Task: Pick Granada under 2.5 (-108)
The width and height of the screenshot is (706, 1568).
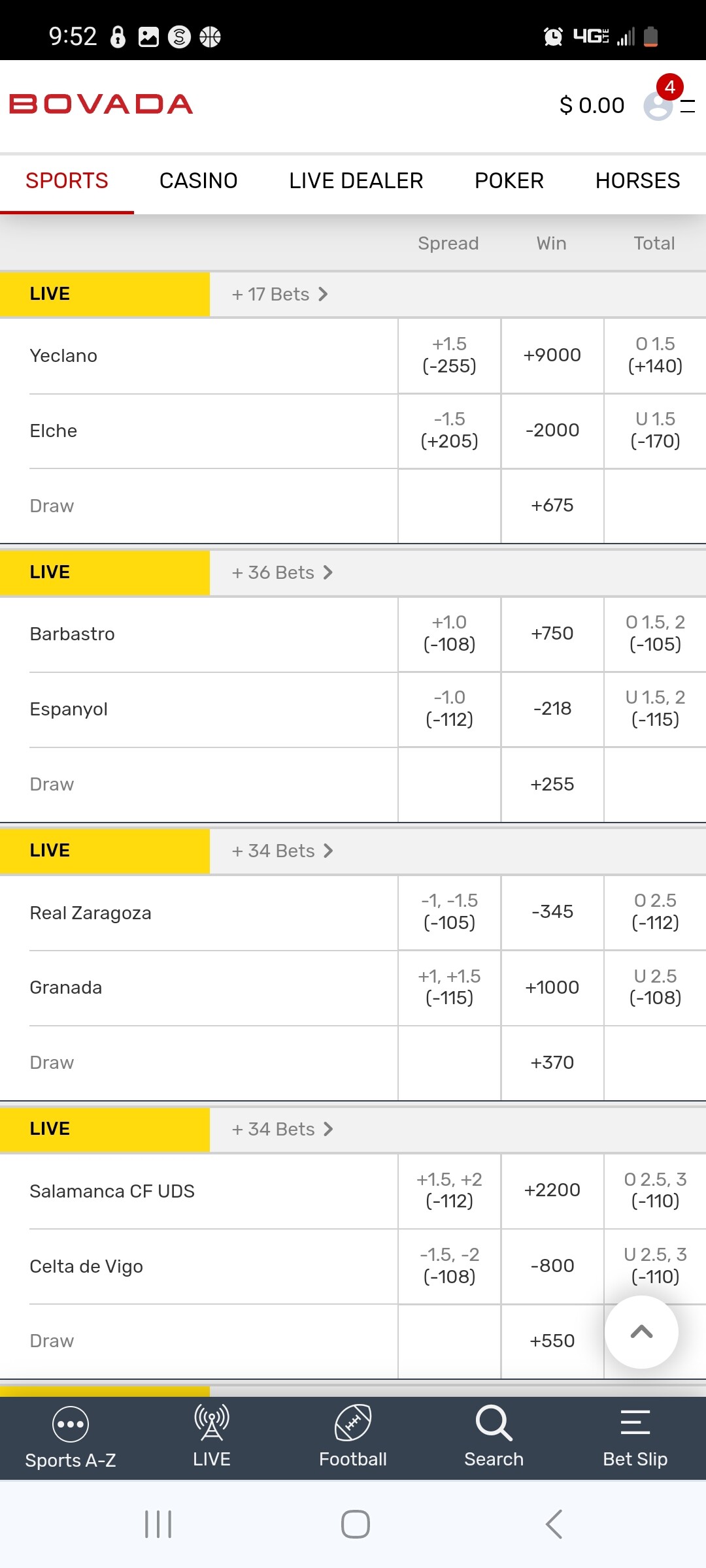Action: [655, 987]
